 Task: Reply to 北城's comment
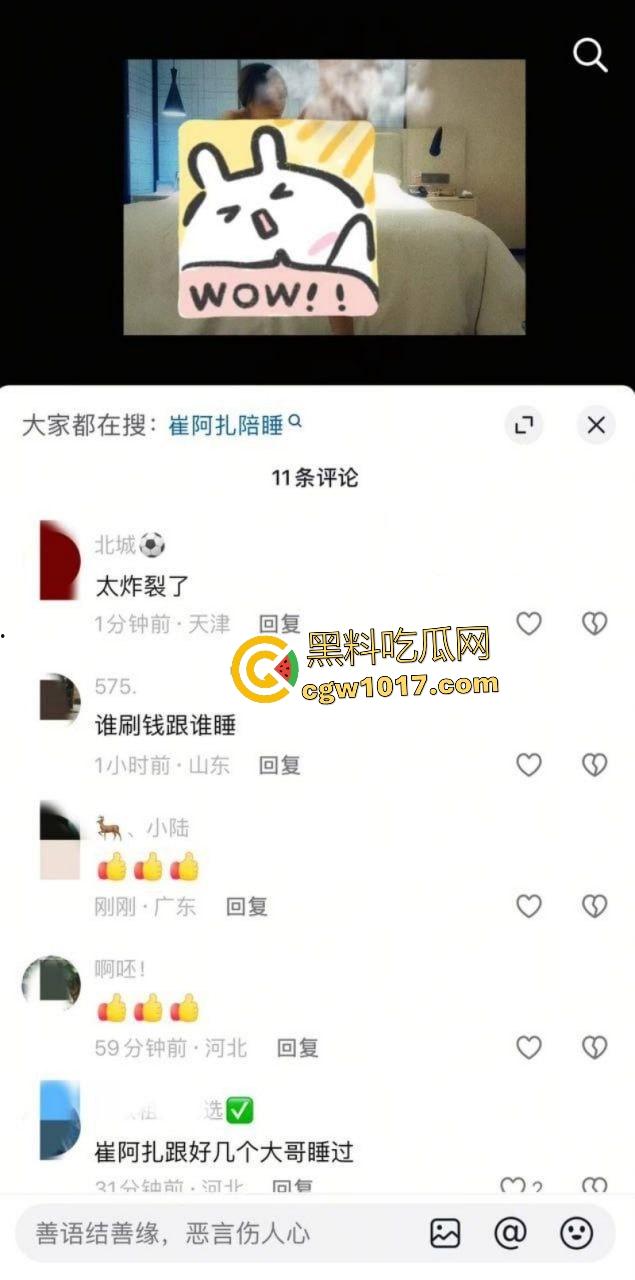pos(279,624)
